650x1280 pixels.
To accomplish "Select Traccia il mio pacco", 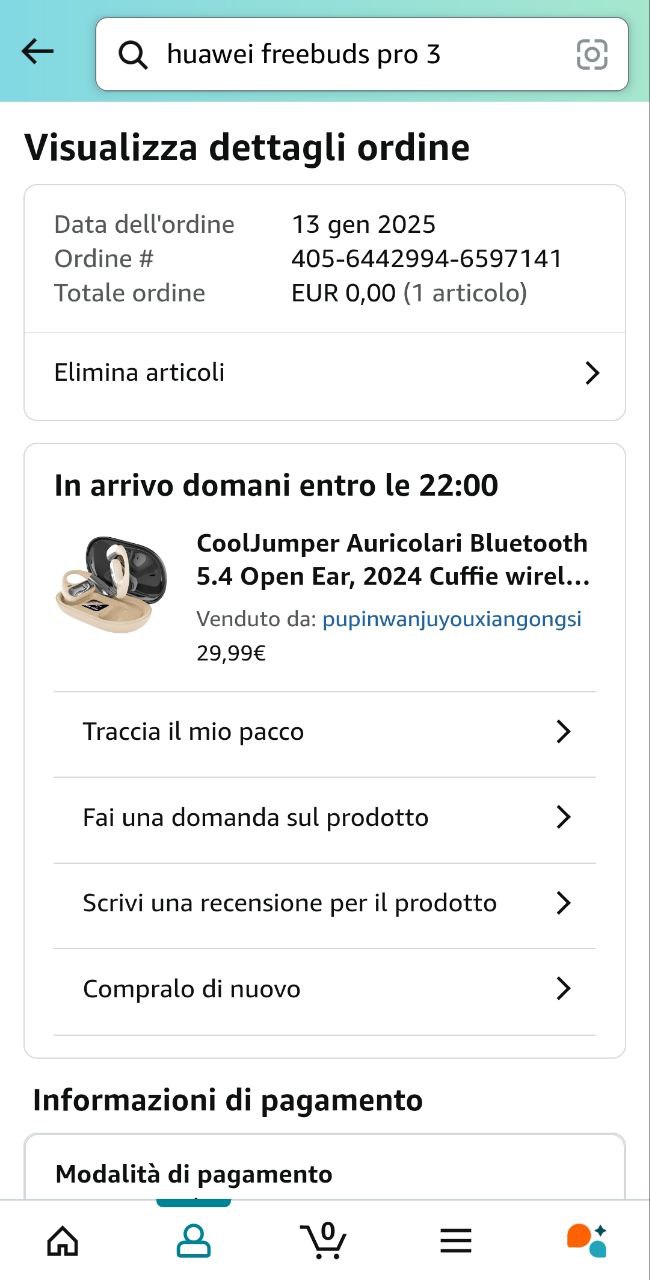I will click(324, 732).
